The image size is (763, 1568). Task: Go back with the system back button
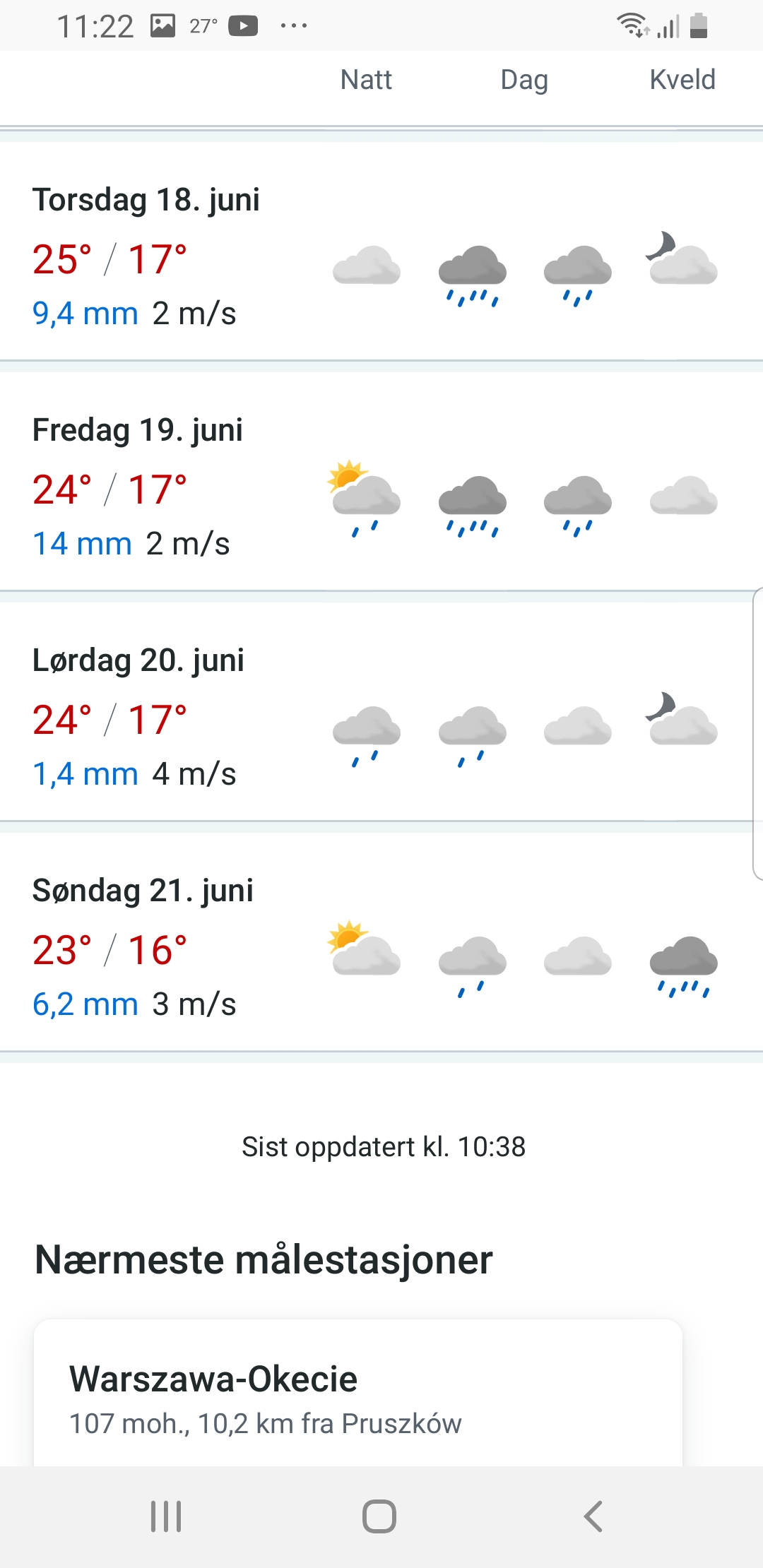(593, 1516)
